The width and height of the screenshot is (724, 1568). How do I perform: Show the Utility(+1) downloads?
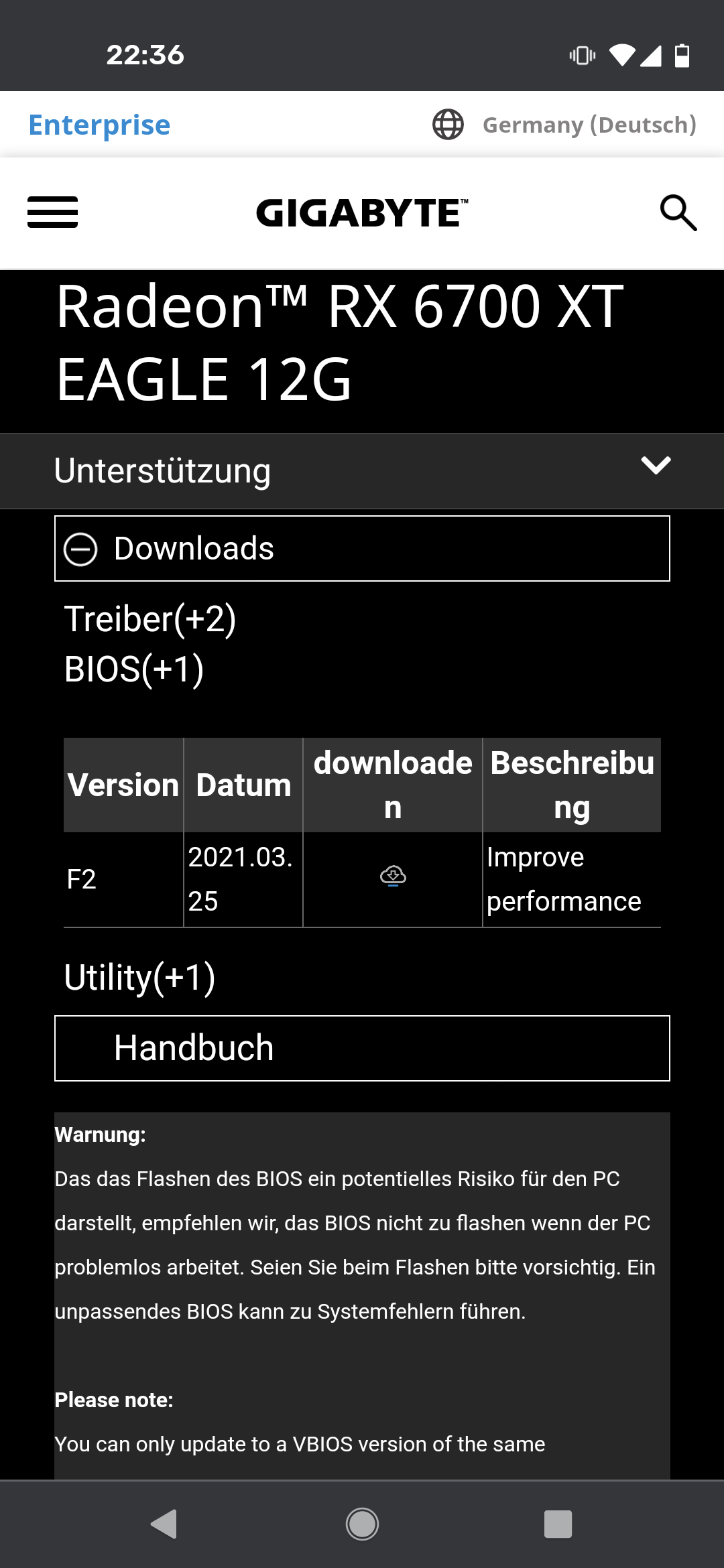tap(139, 977)
